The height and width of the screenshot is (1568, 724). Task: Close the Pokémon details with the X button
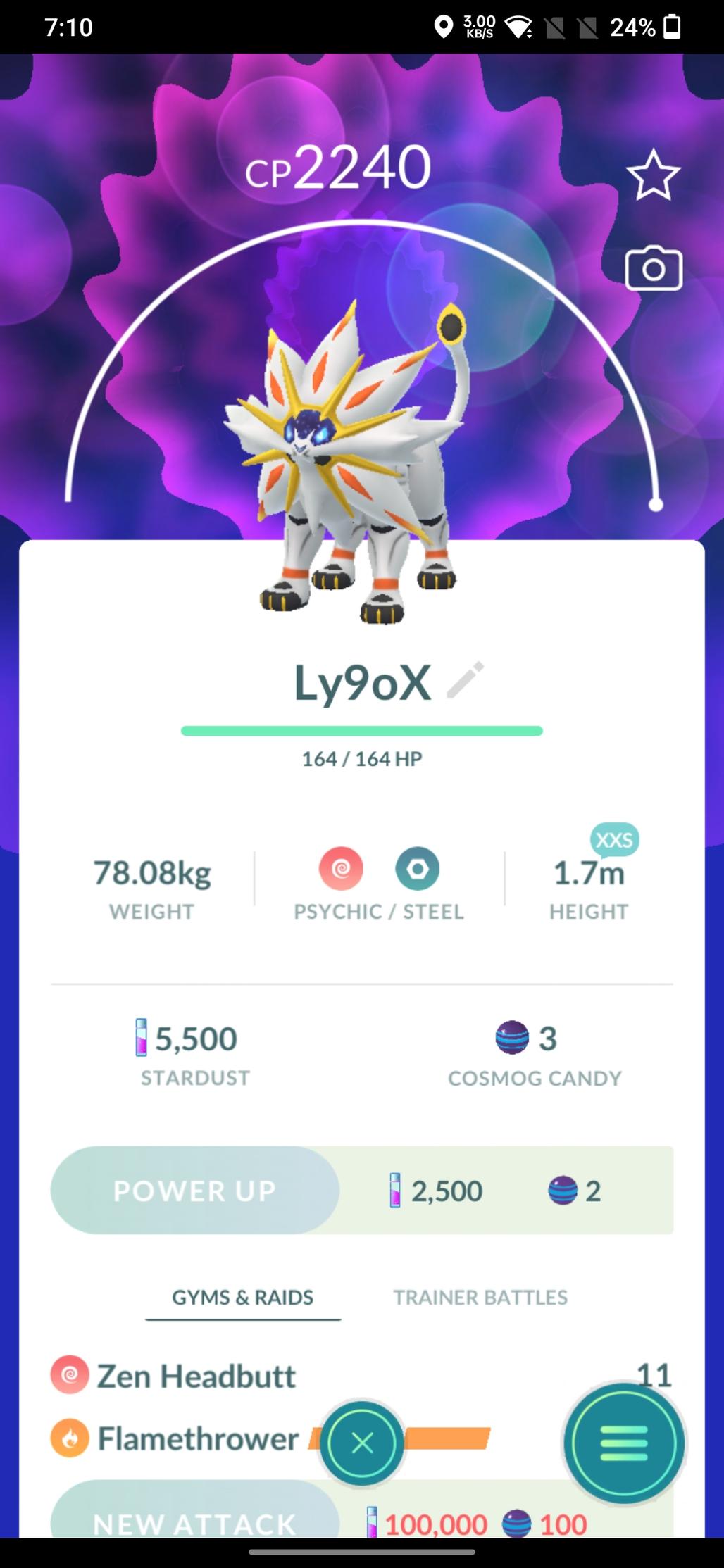362,1443
